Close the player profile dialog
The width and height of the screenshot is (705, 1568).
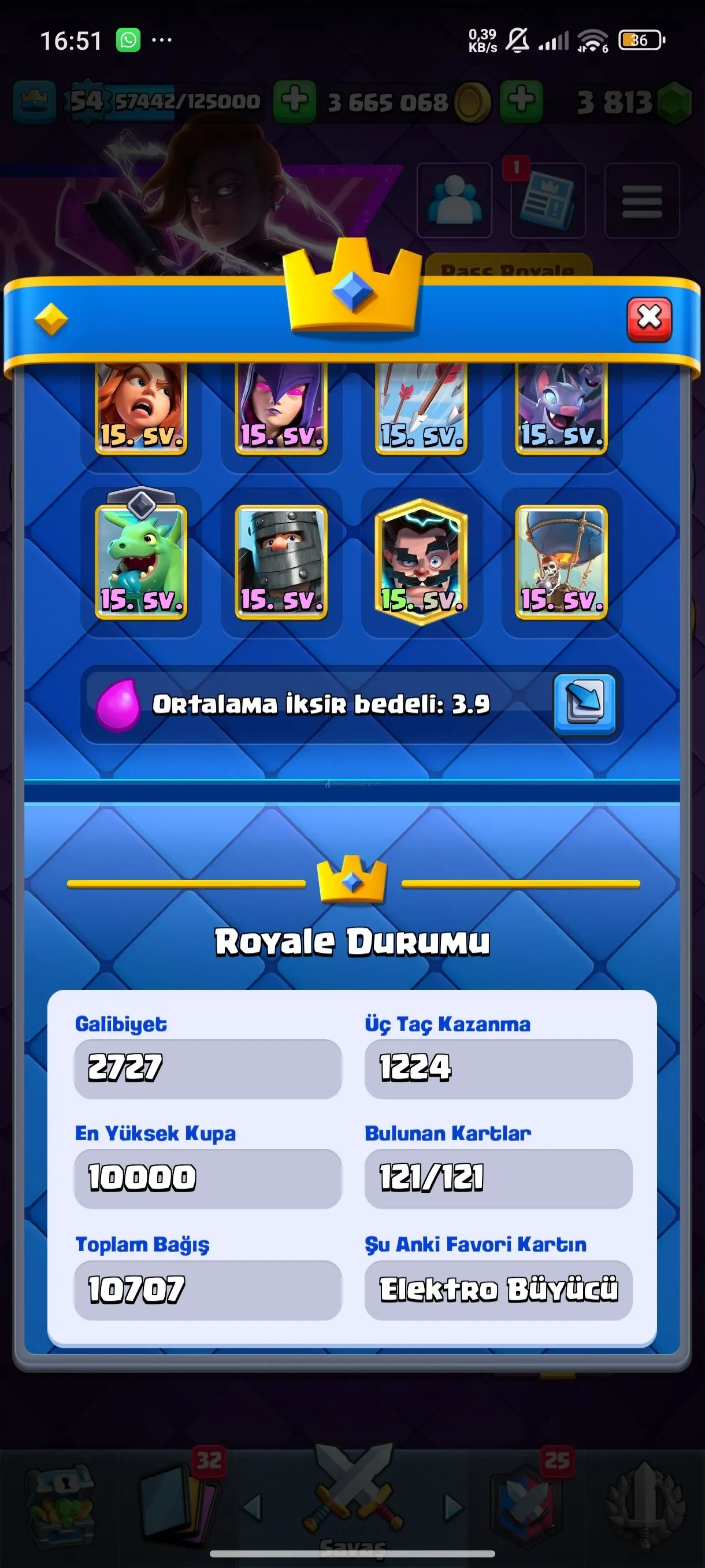[649, 319]
